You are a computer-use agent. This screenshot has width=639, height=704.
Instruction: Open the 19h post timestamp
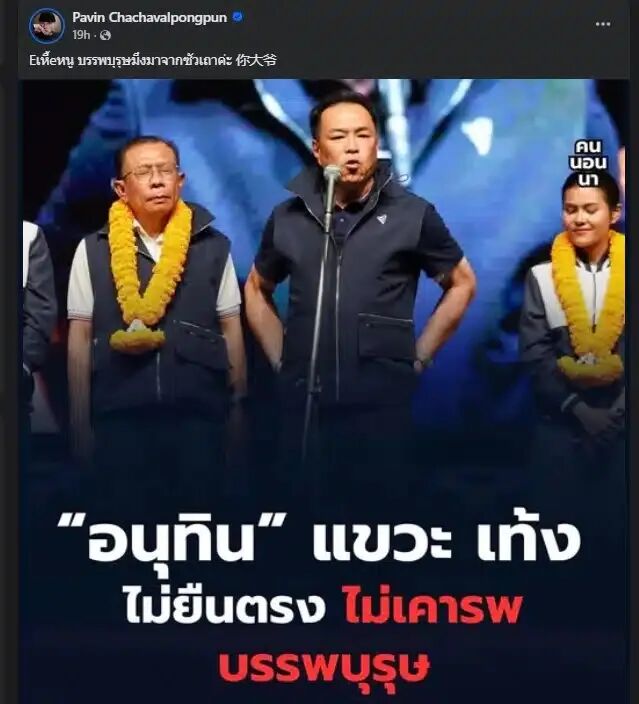coord(80,35)
